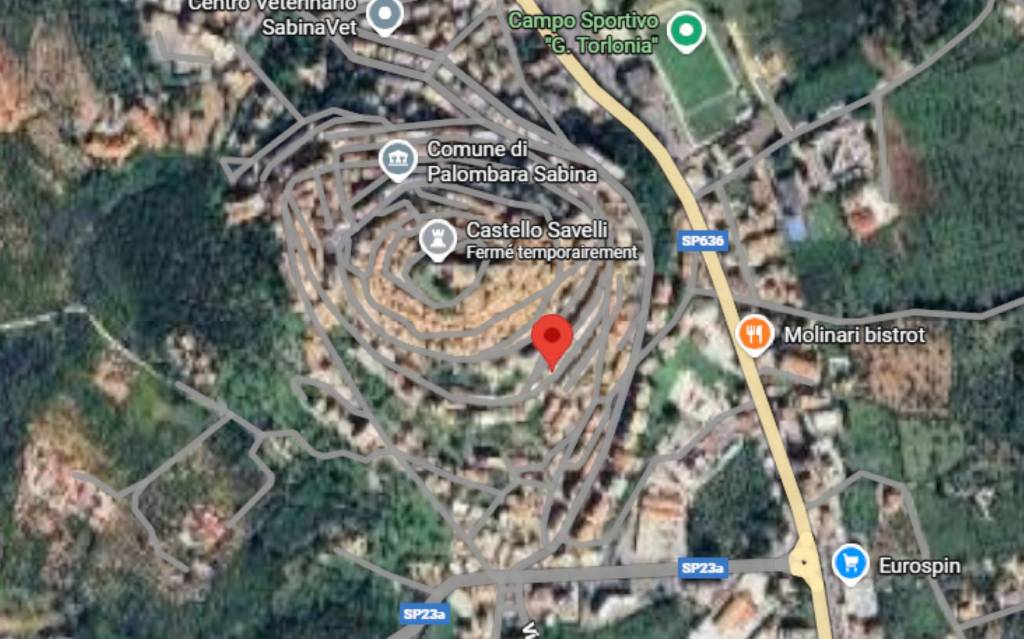Select the Comune di Palombara Sabina marker

[398, 159]
